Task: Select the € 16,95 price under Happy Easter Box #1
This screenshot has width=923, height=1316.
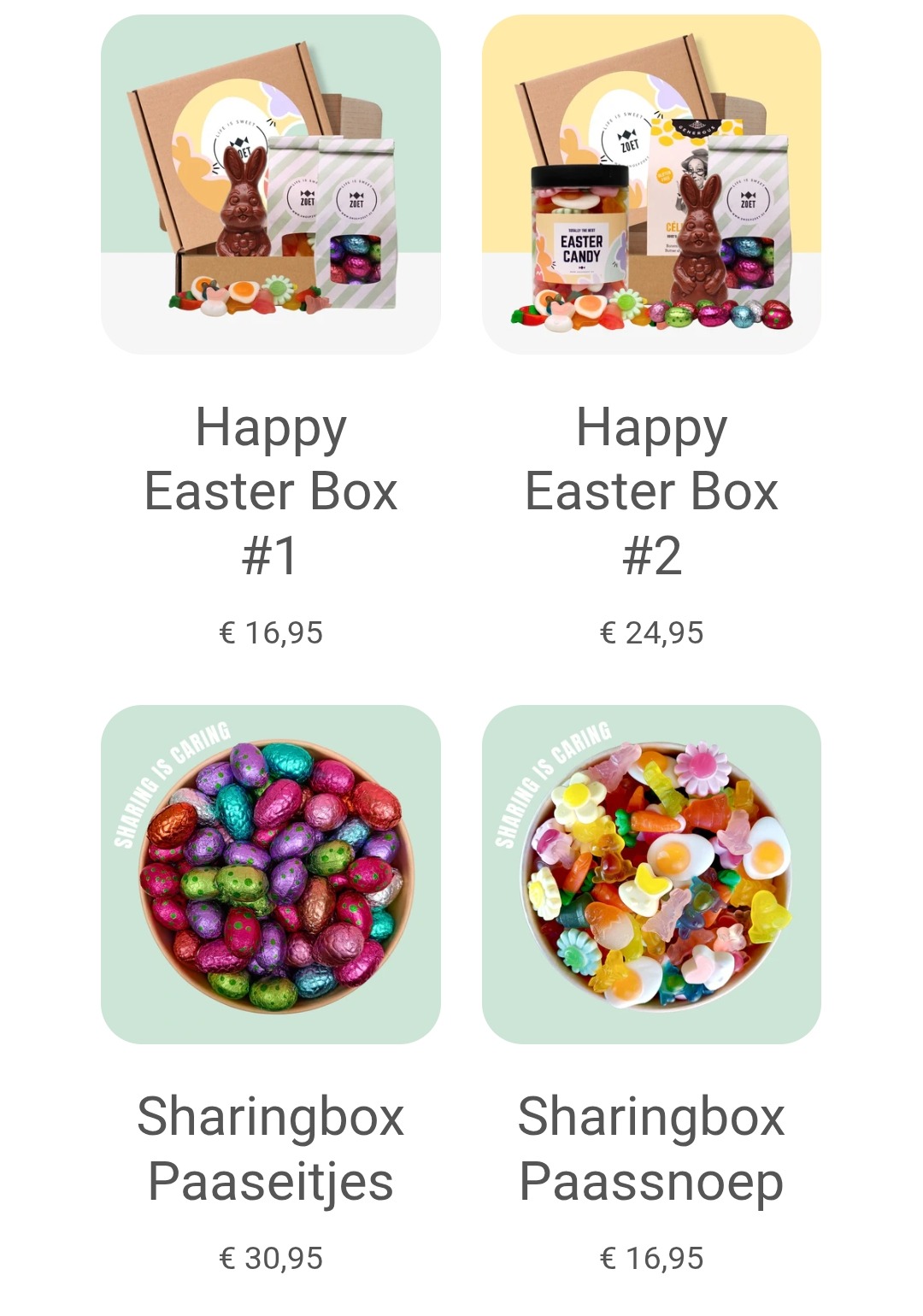Action: tap(272, 634)
